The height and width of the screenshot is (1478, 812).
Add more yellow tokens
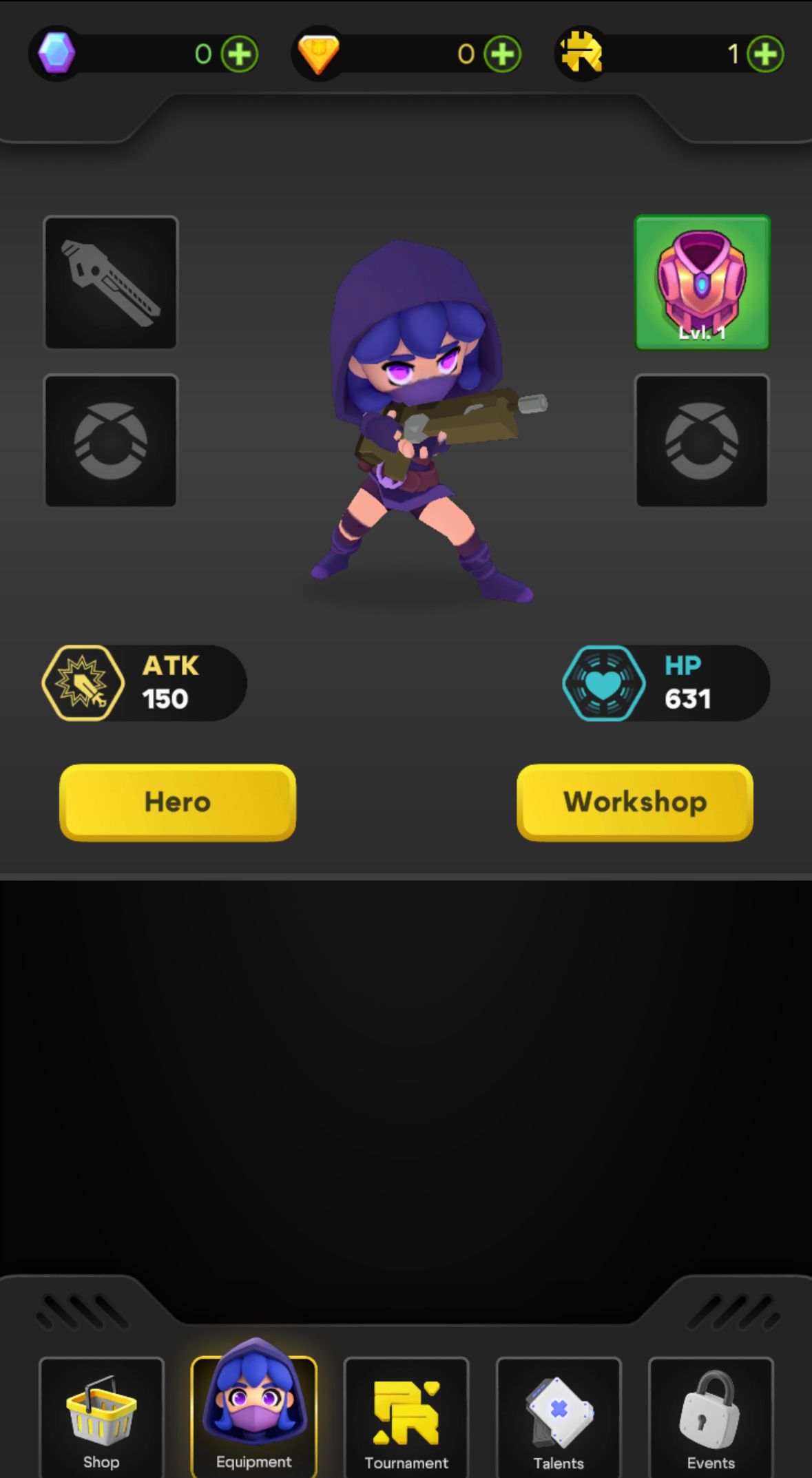point(765,54)
